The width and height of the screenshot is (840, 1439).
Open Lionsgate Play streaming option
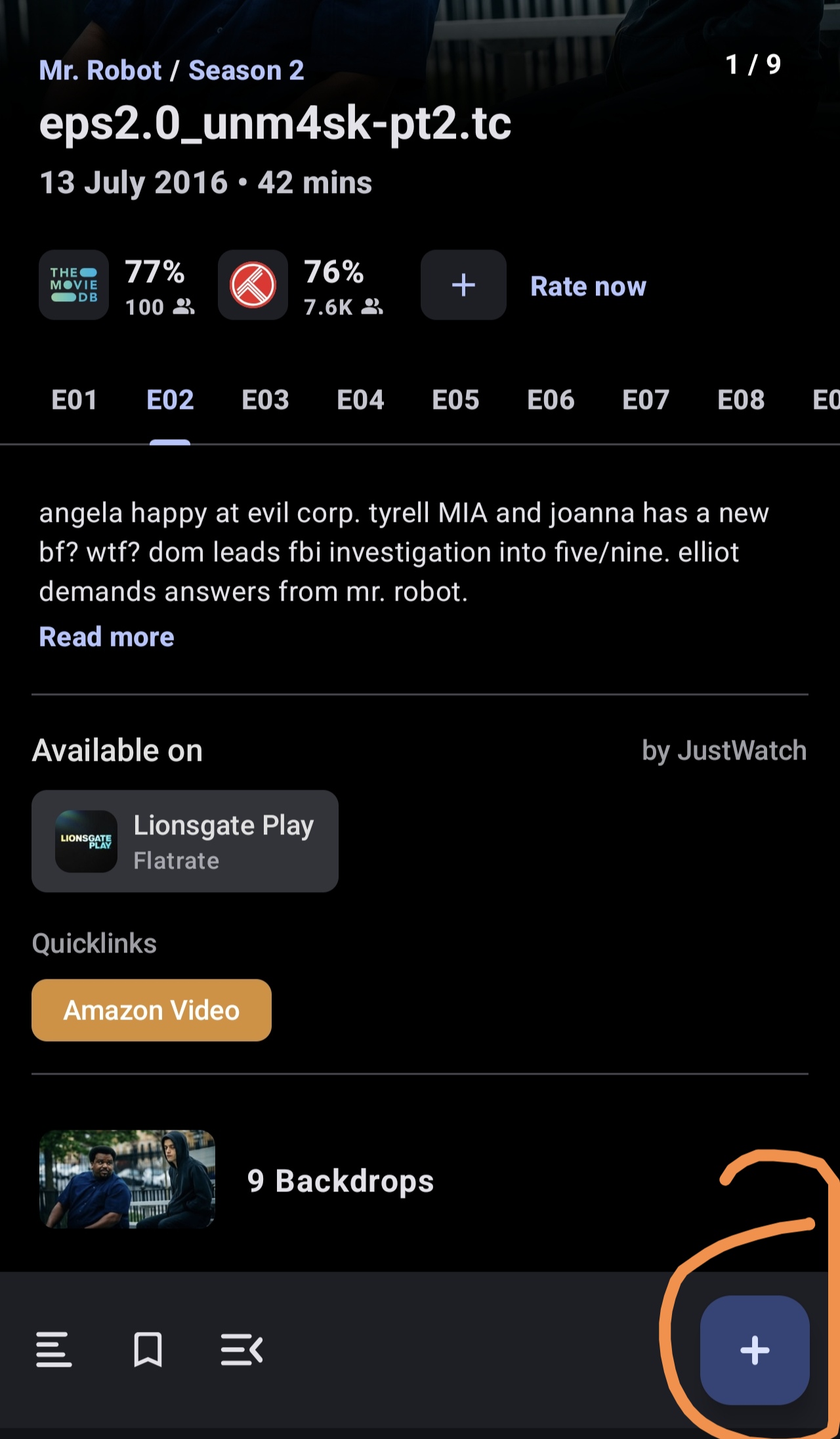[x=185, y=841]
